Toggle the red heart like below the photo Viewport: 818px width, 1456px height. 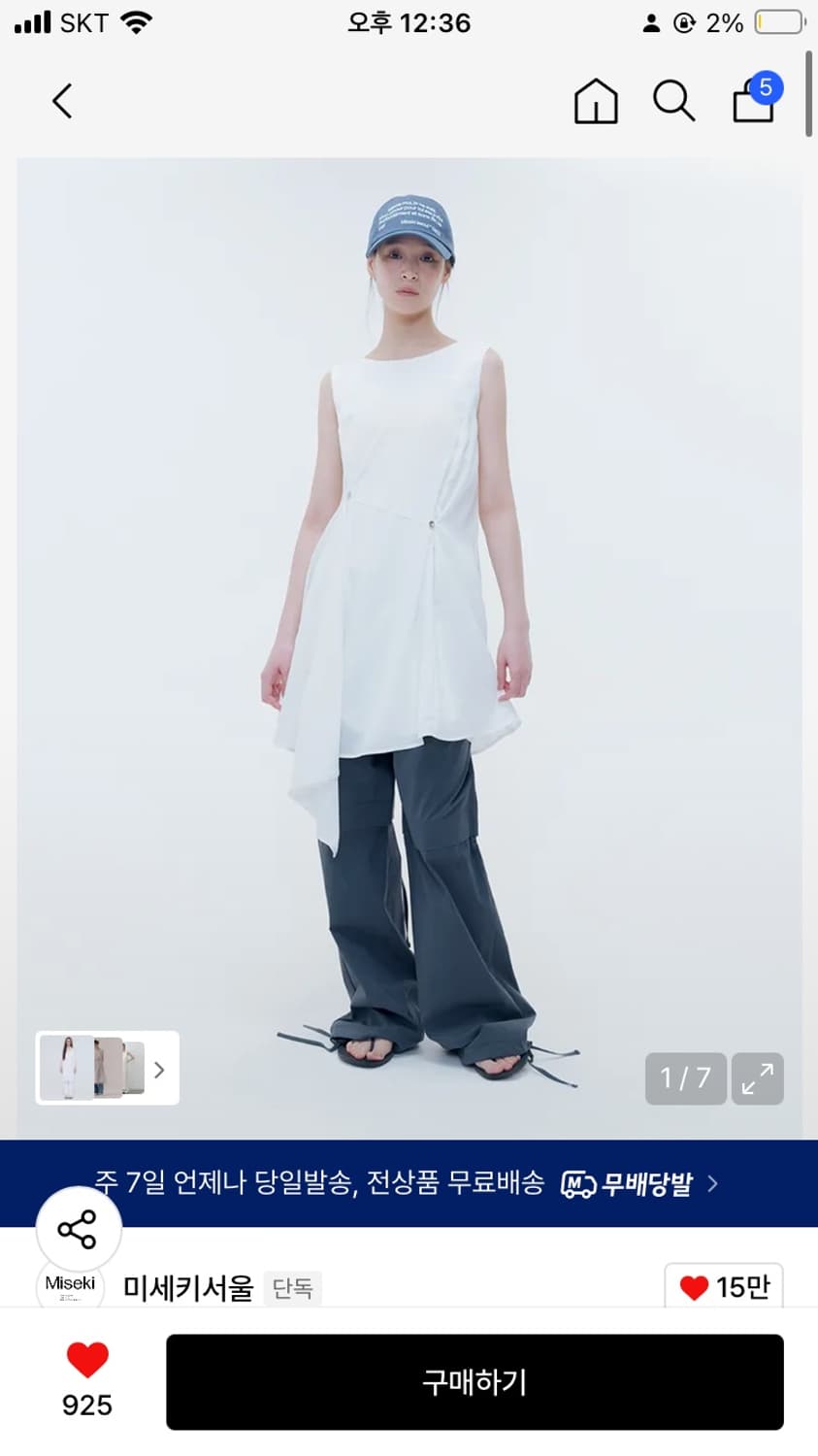[x=88, y=1361]
